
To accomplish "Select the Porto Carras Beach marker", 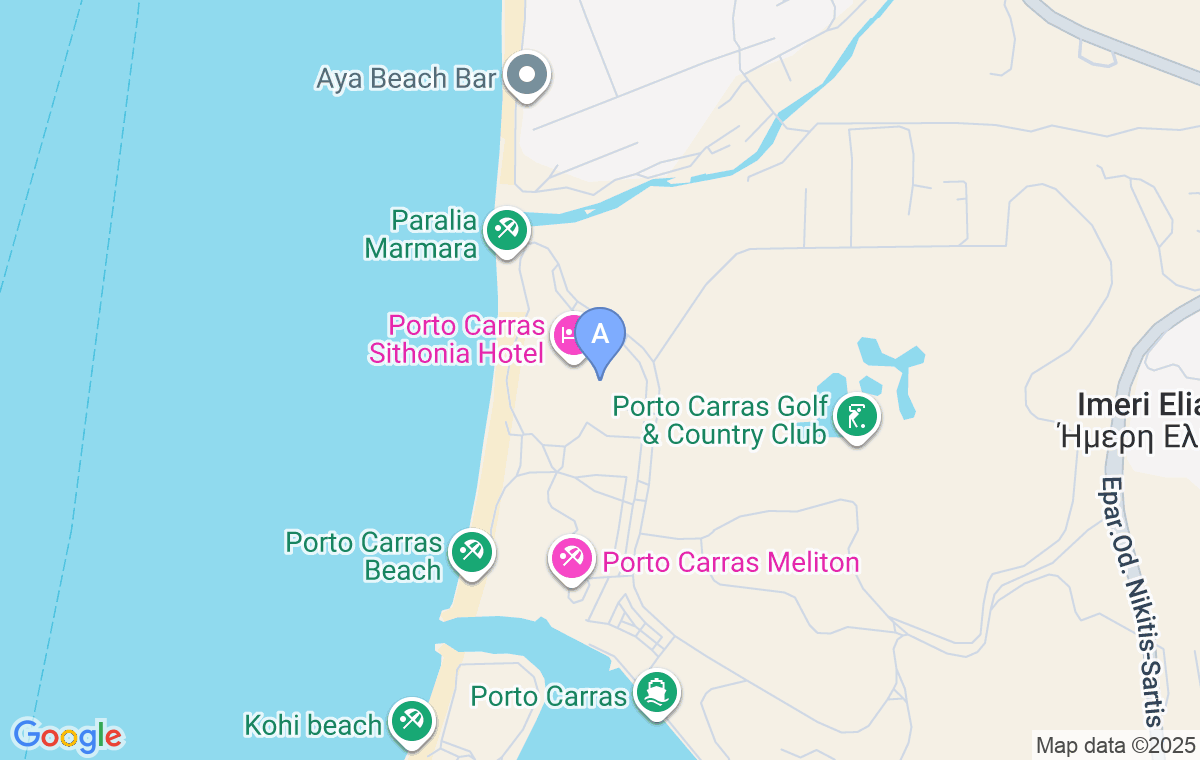I will point(470,552).
